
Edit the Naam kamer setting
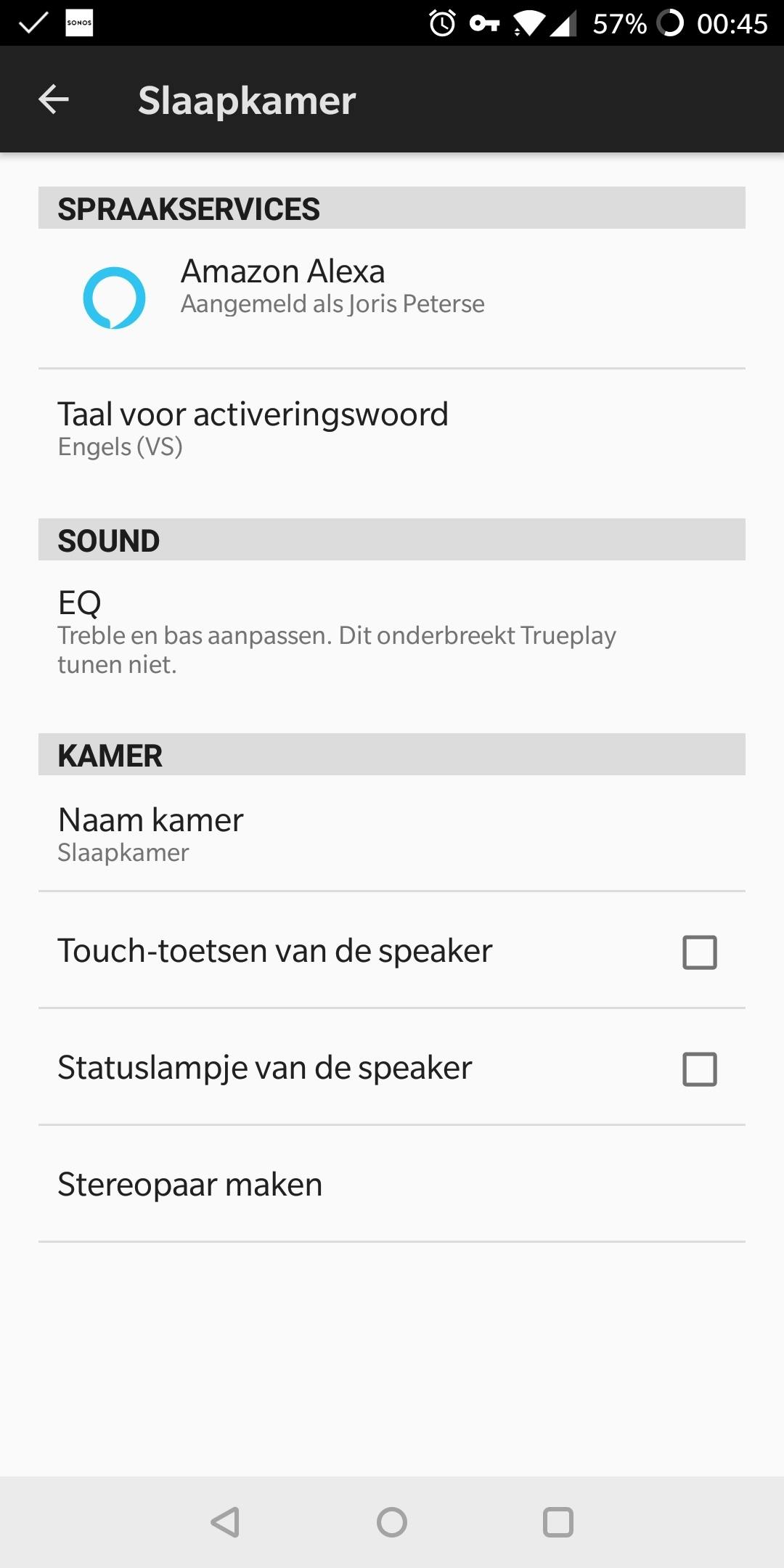[x=151, y=833]
